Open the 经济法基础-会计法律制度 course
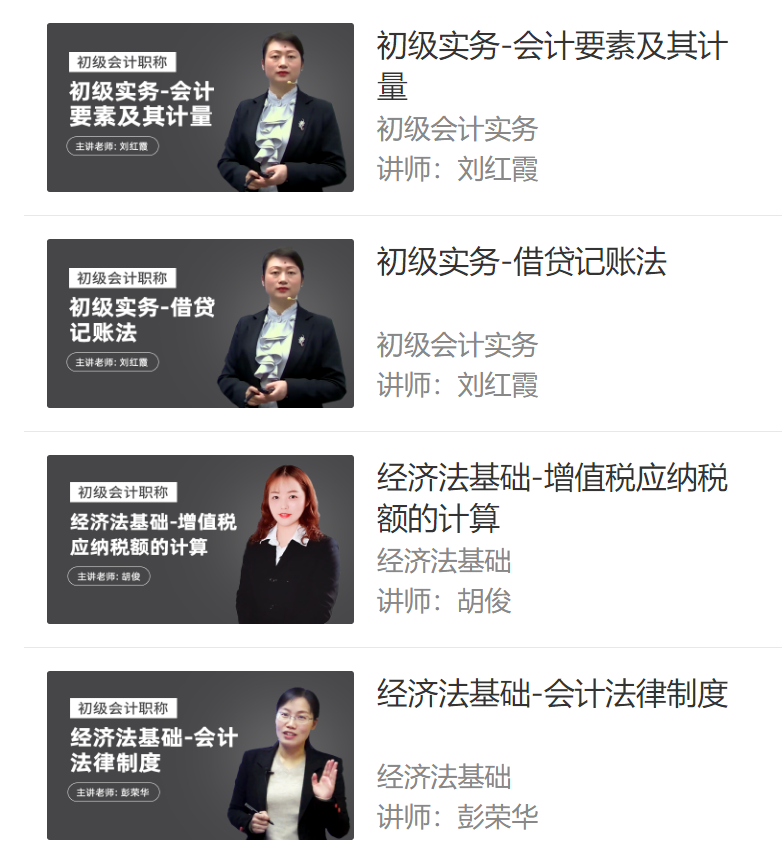The width and height of the screenshot is (782, 855). click(551, 694)
